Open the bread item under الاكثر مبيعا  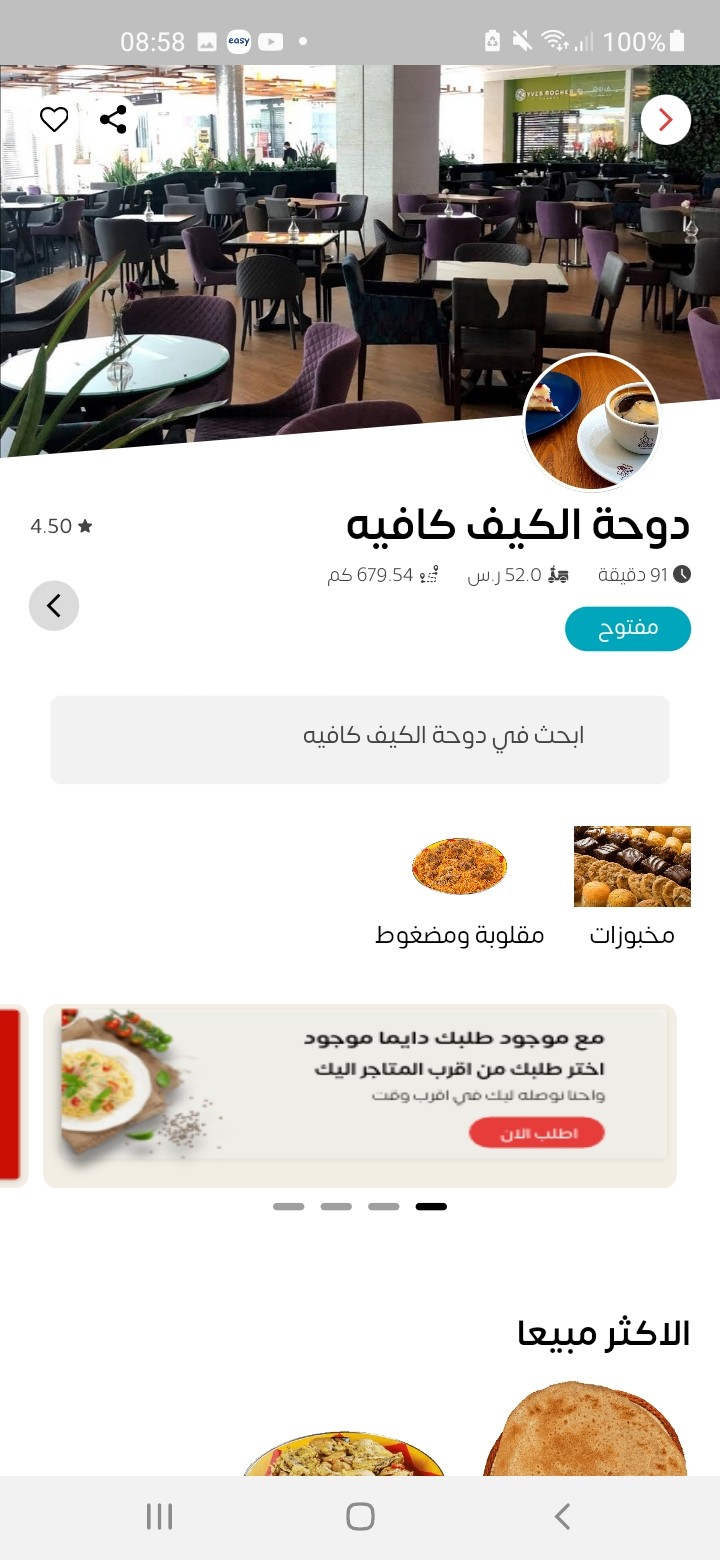click(586, 1428)
